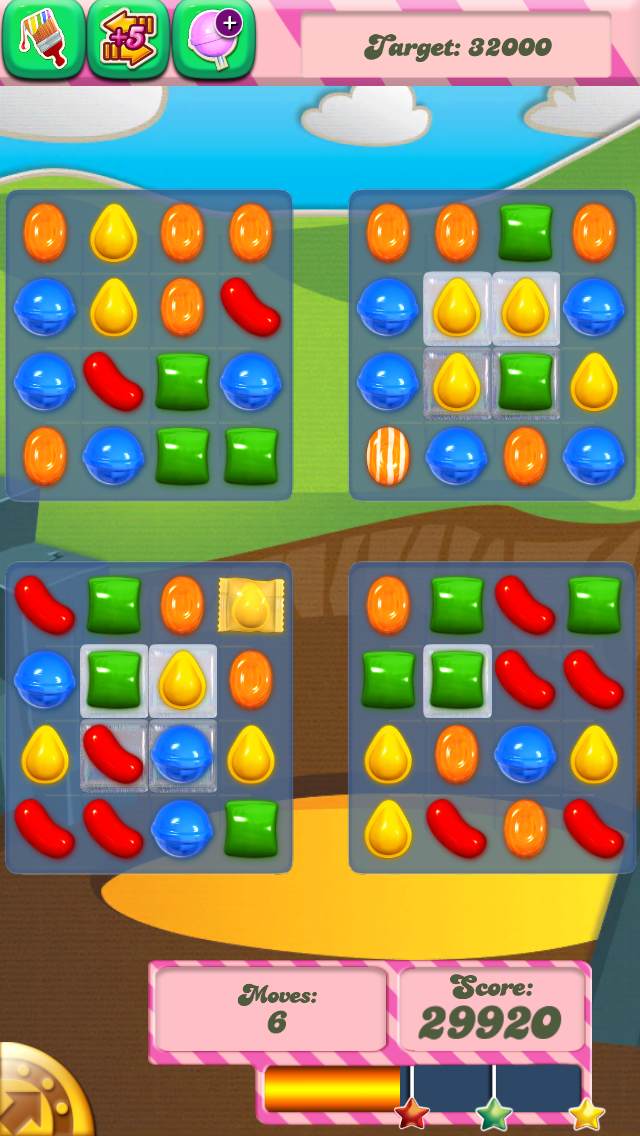640x1136 pixels.
Task: Tap the striped orange candy
Action: click(387, 456)
